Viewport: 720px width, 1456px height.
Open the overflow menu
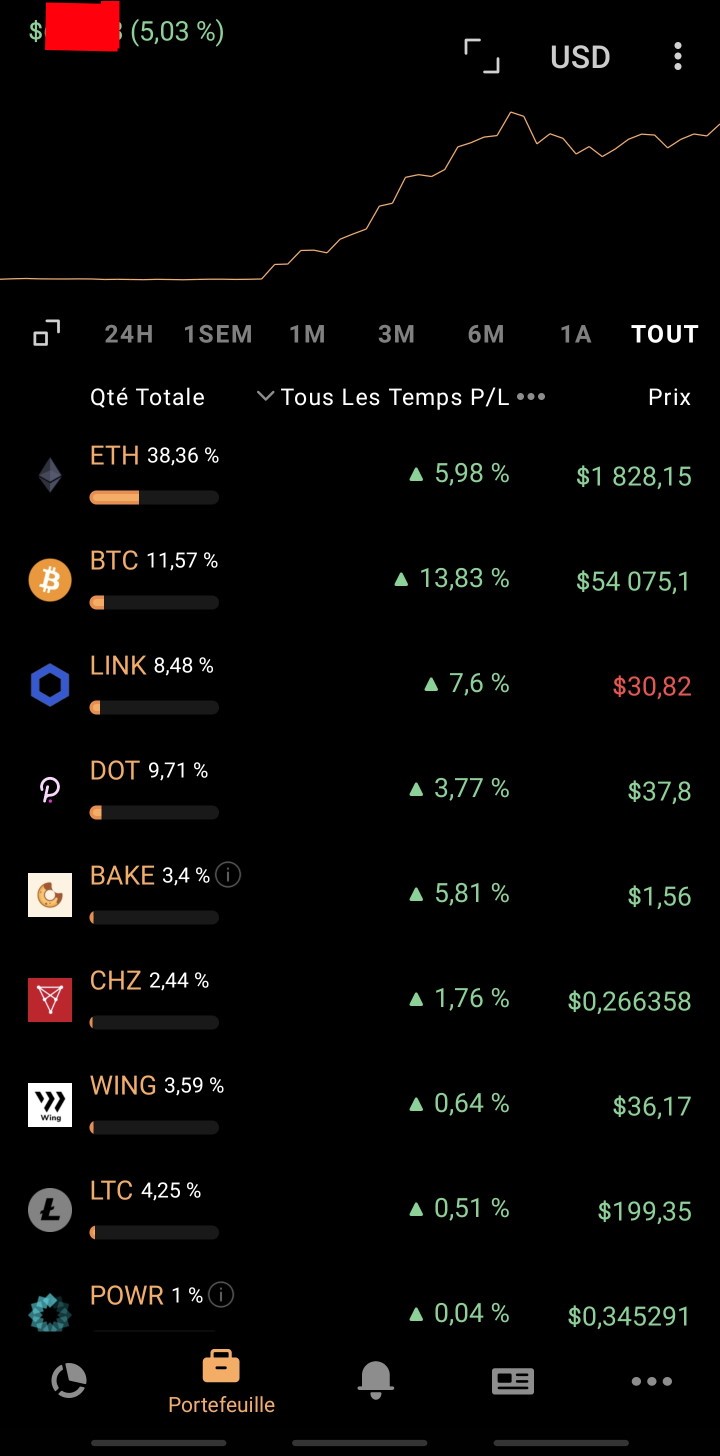click(x=678, y=57)
